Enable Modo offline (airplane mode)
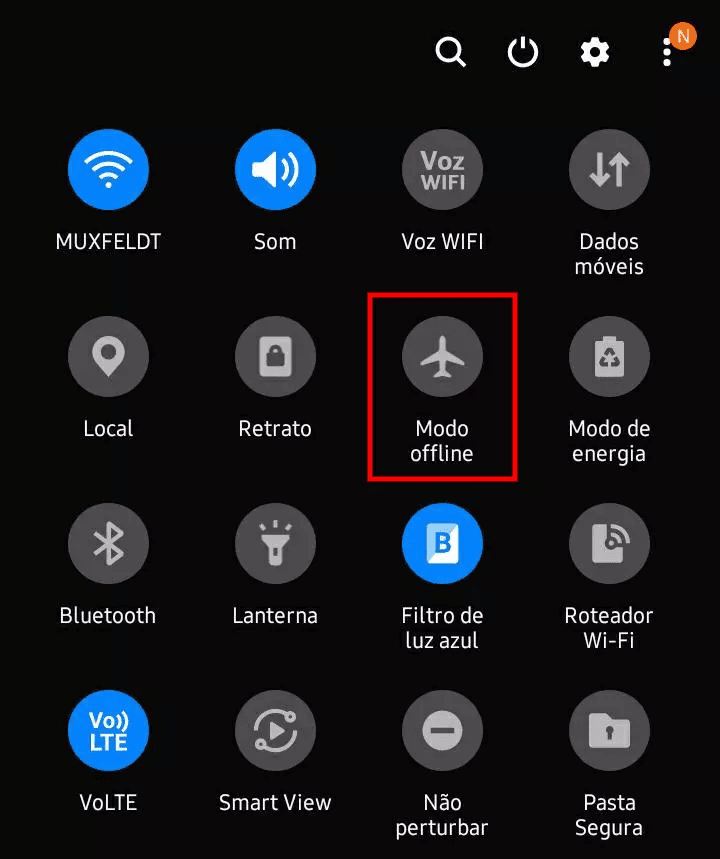Screen dimensions: 720x859 tap(442, 356)
